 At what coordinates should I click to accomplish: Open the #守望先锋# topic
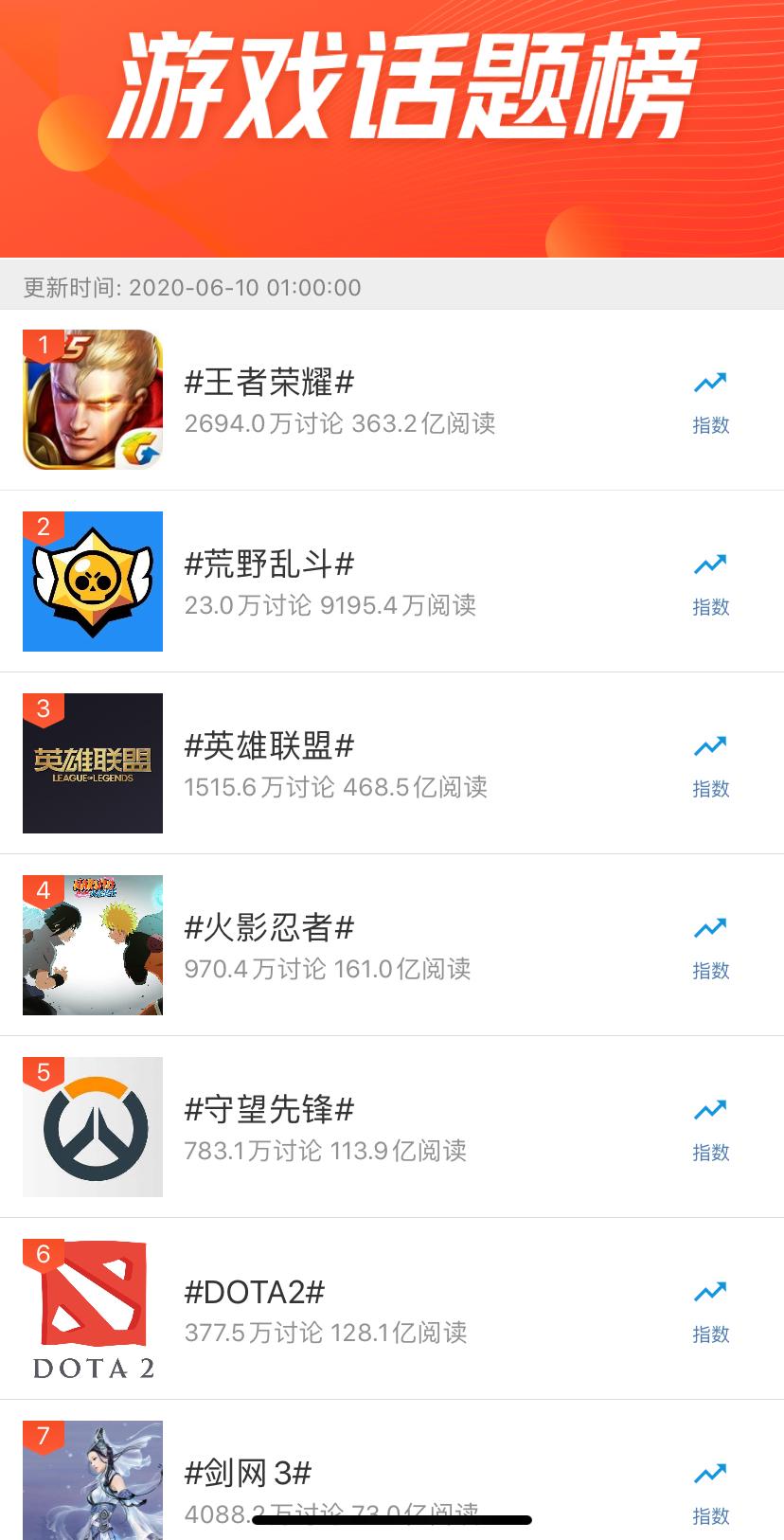(x=270, y=1110)
